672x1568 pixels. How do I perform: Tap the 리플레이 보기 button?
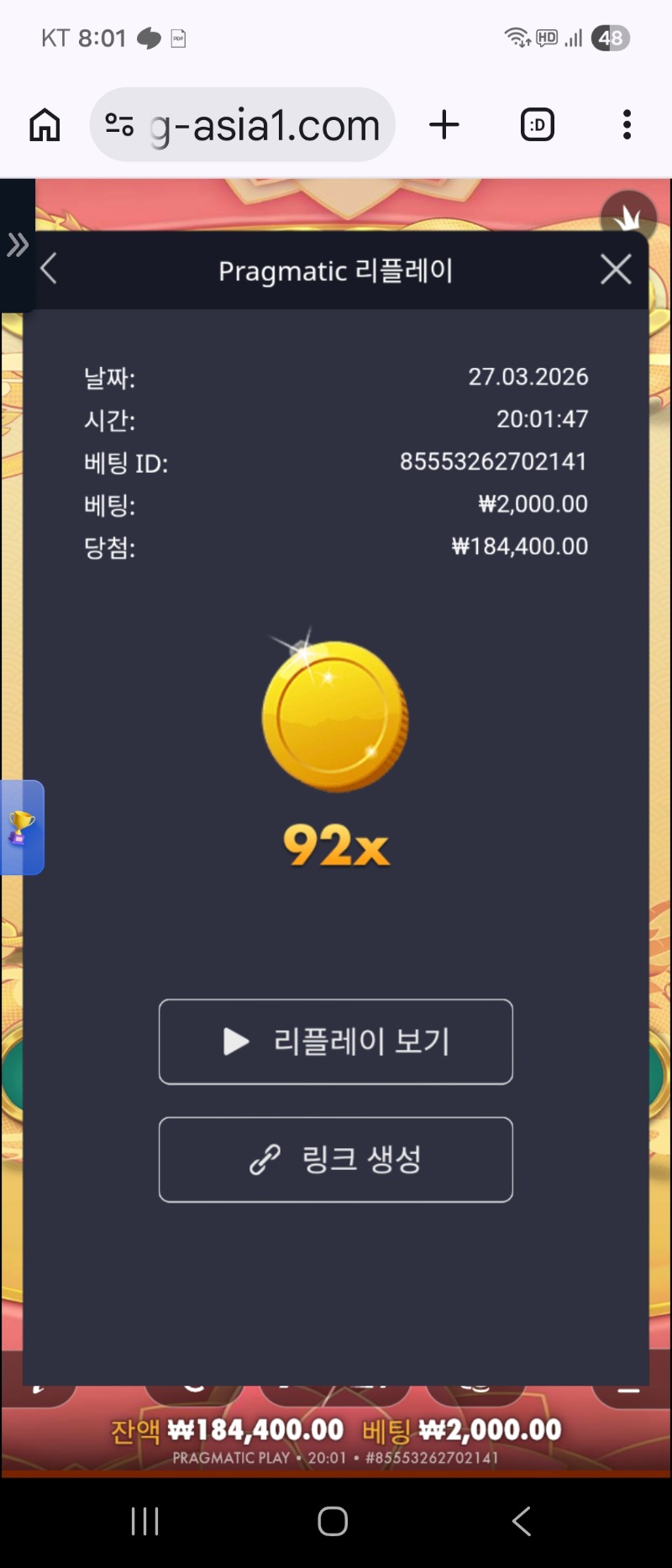336,1041
